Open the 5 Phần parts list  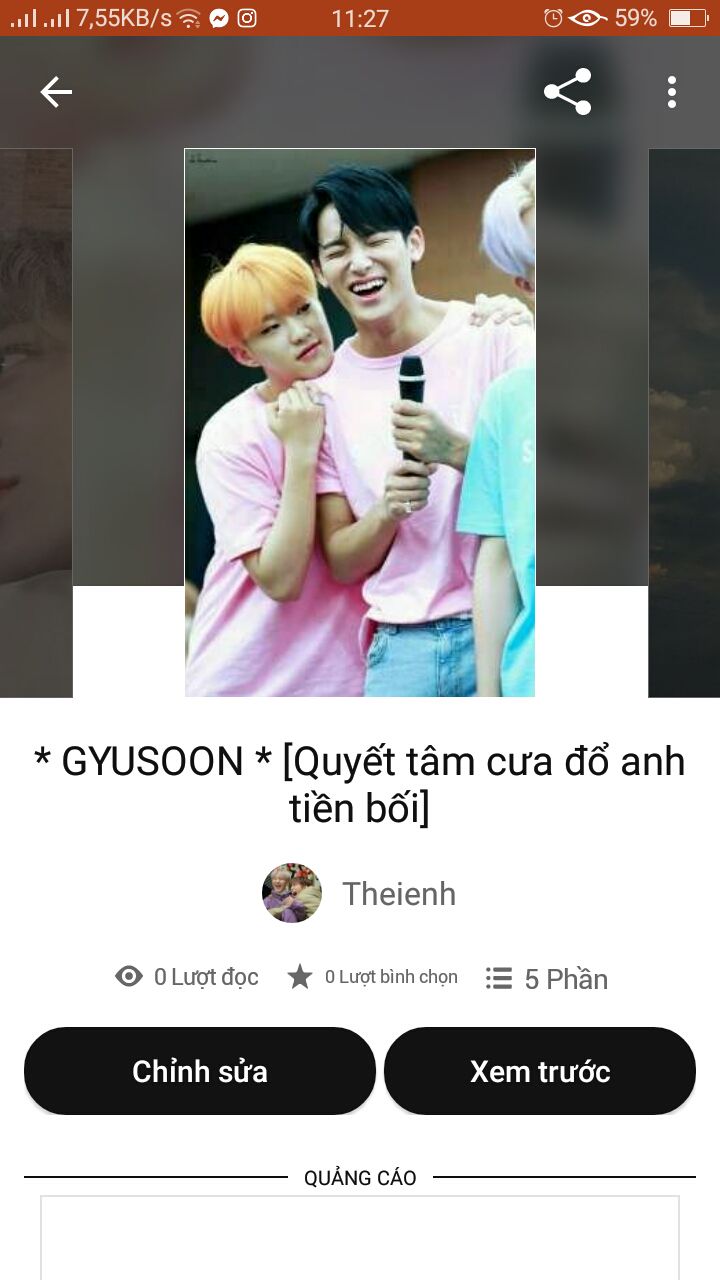[547, 978]
